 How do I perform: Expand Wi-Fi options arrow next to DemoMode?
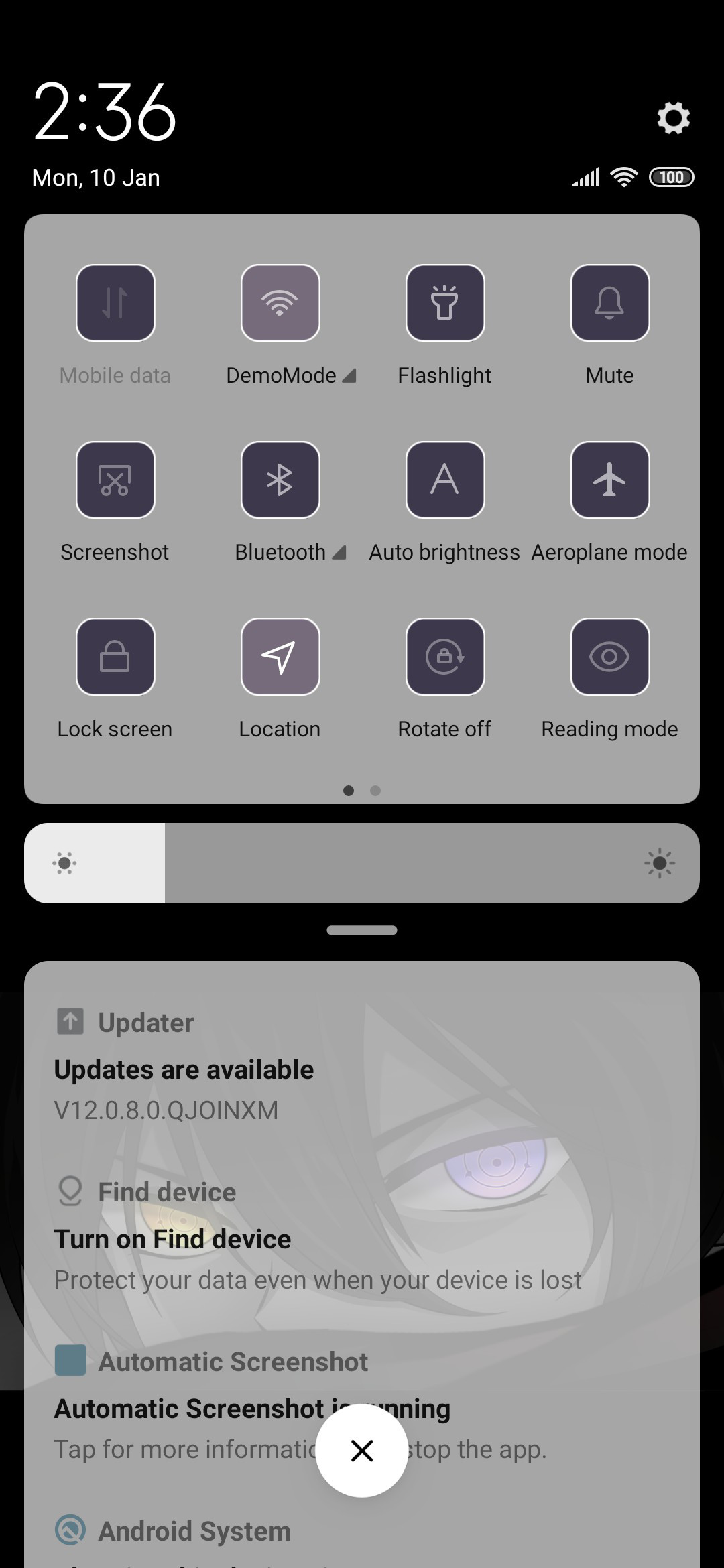pyautogui.click(x=349, y=376)
